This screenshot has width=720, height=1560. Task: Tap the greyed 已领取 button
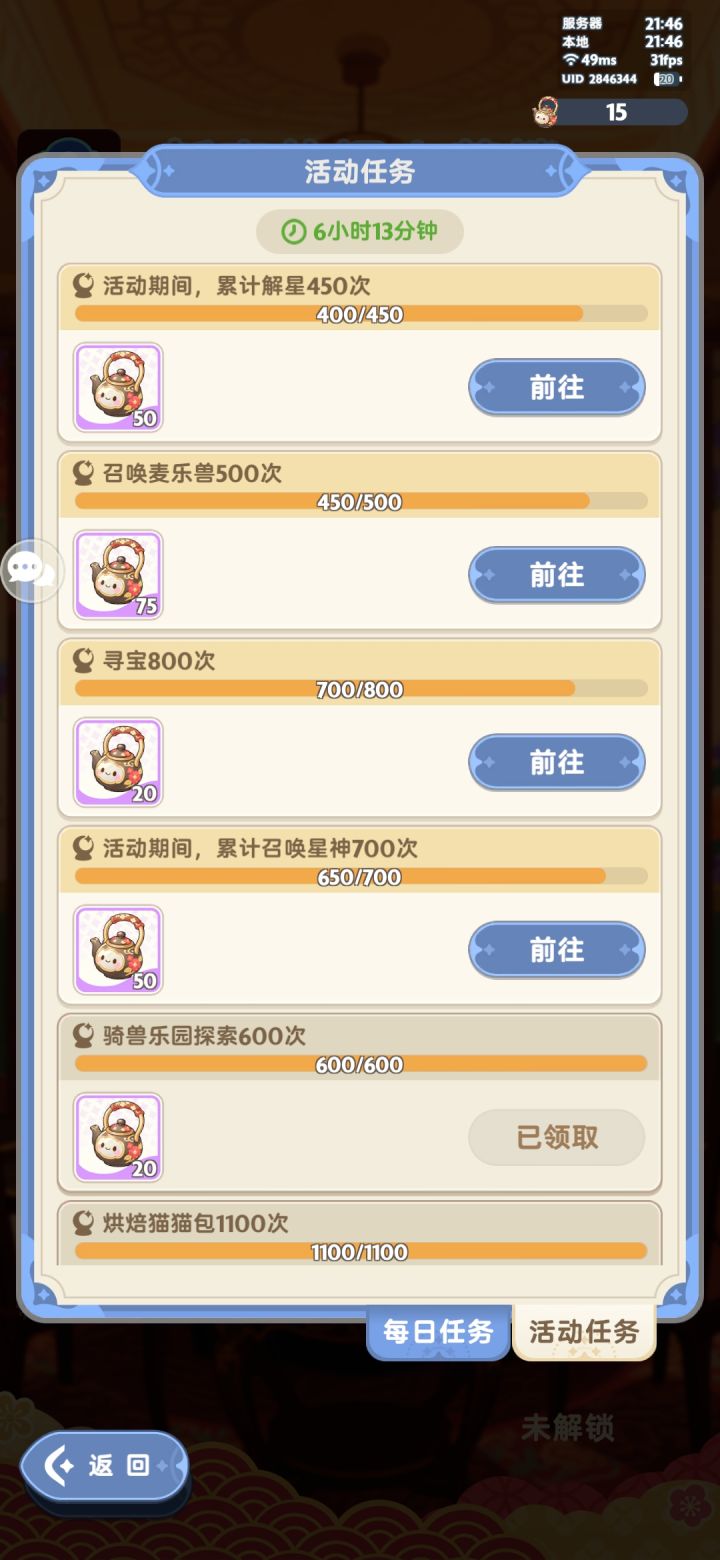tap(556, 1137)
